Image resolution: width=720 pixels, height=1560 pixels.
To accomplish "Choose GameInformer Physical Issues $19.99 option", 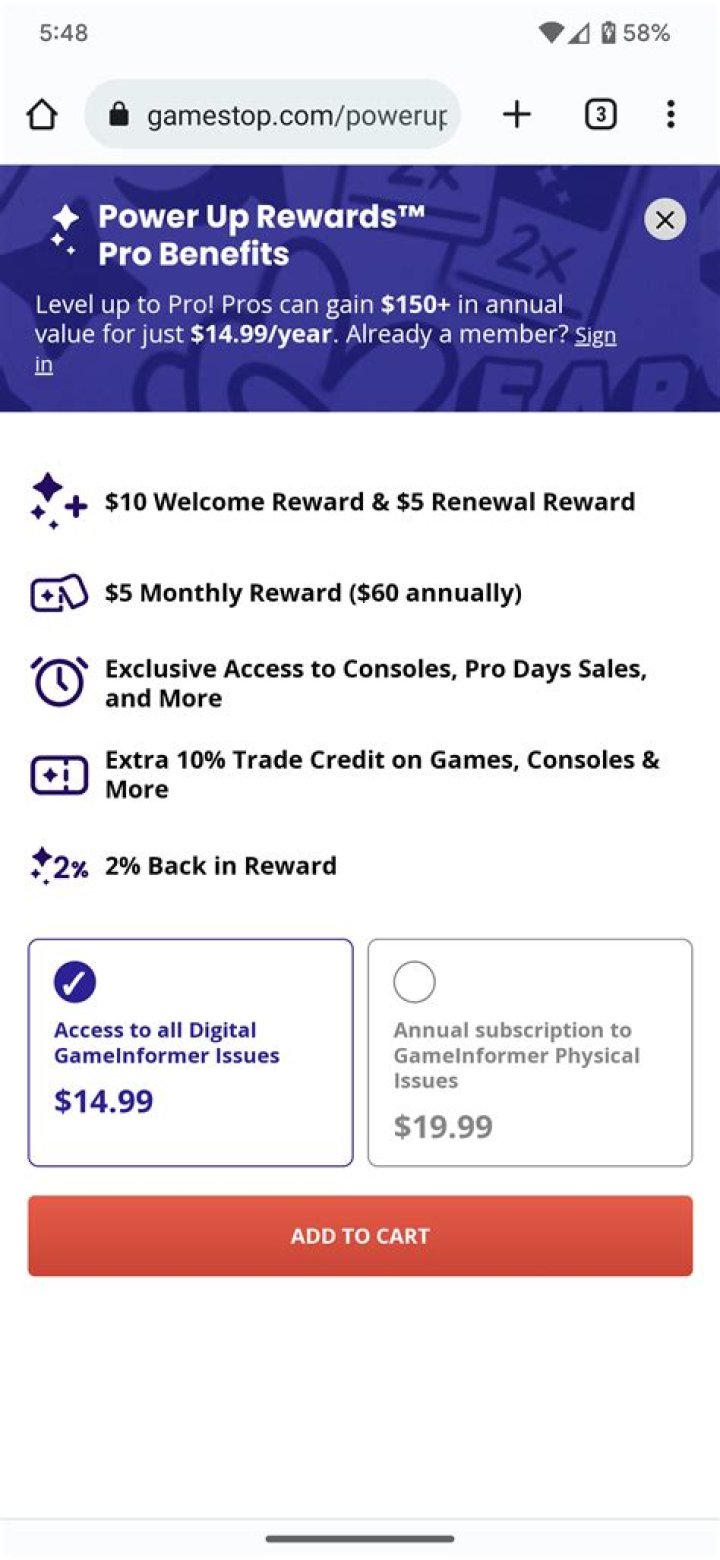I will click(530, 1052).
